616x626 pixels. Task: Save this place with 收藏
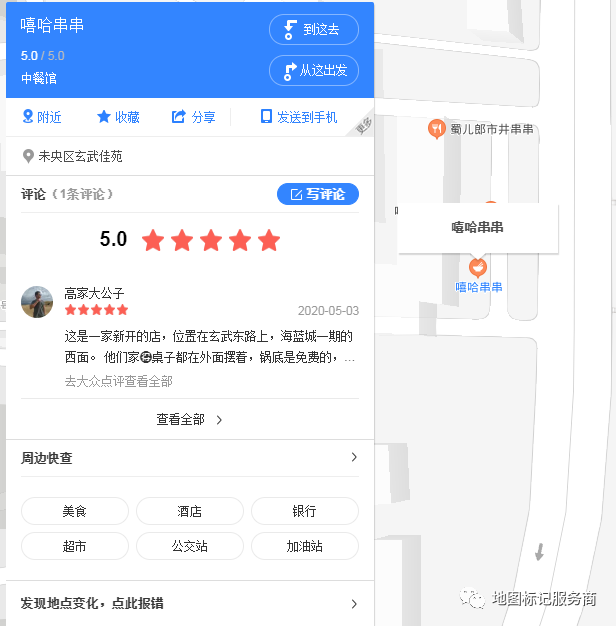click(x=118, y=117)
